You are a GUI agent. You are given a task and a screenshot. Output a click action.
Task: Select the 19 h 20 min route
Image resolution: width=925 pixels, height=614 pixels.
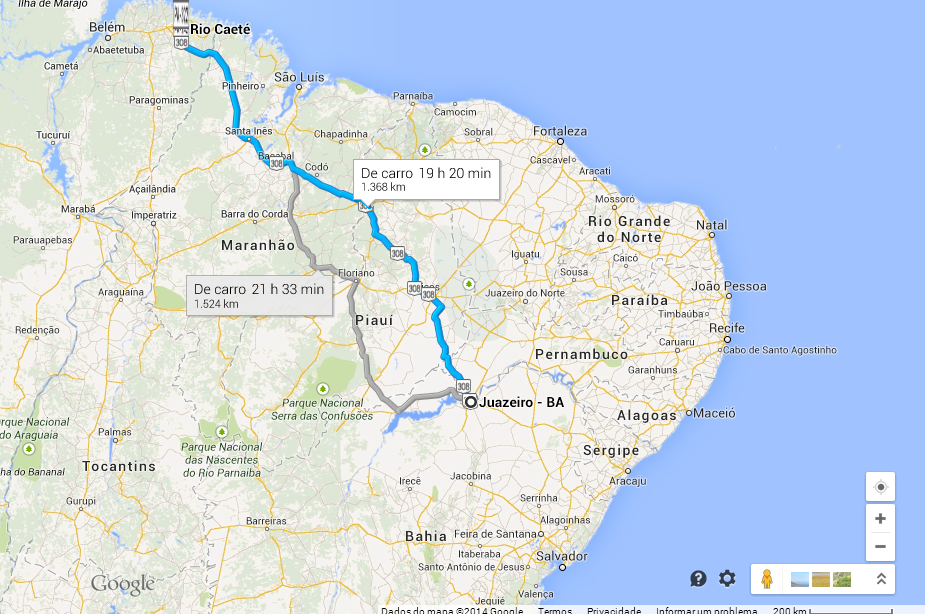tap(426, 179)
